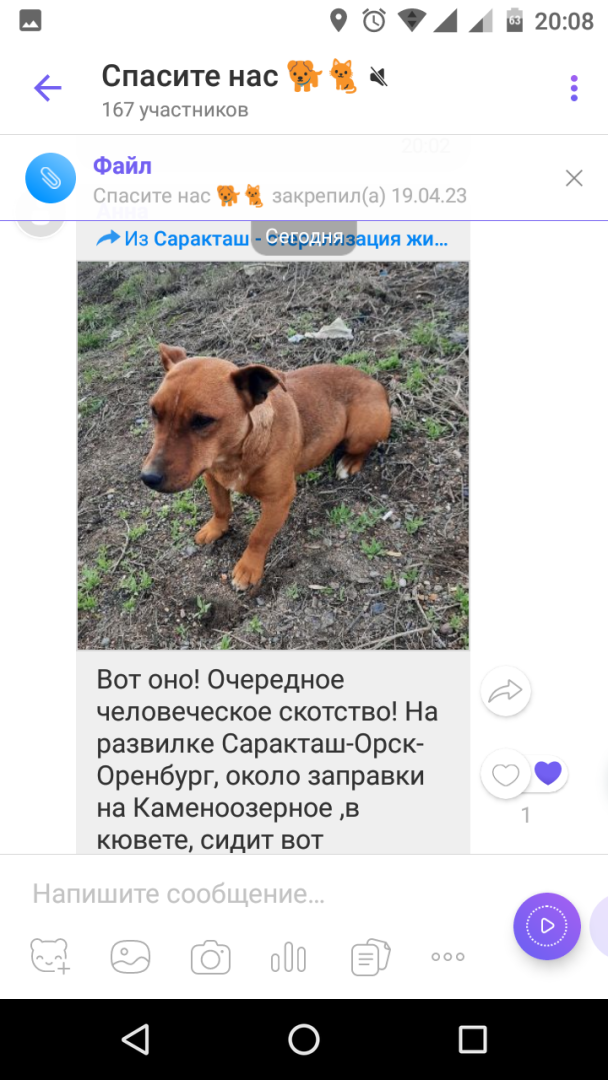Open the chat overflow menu

574,88
